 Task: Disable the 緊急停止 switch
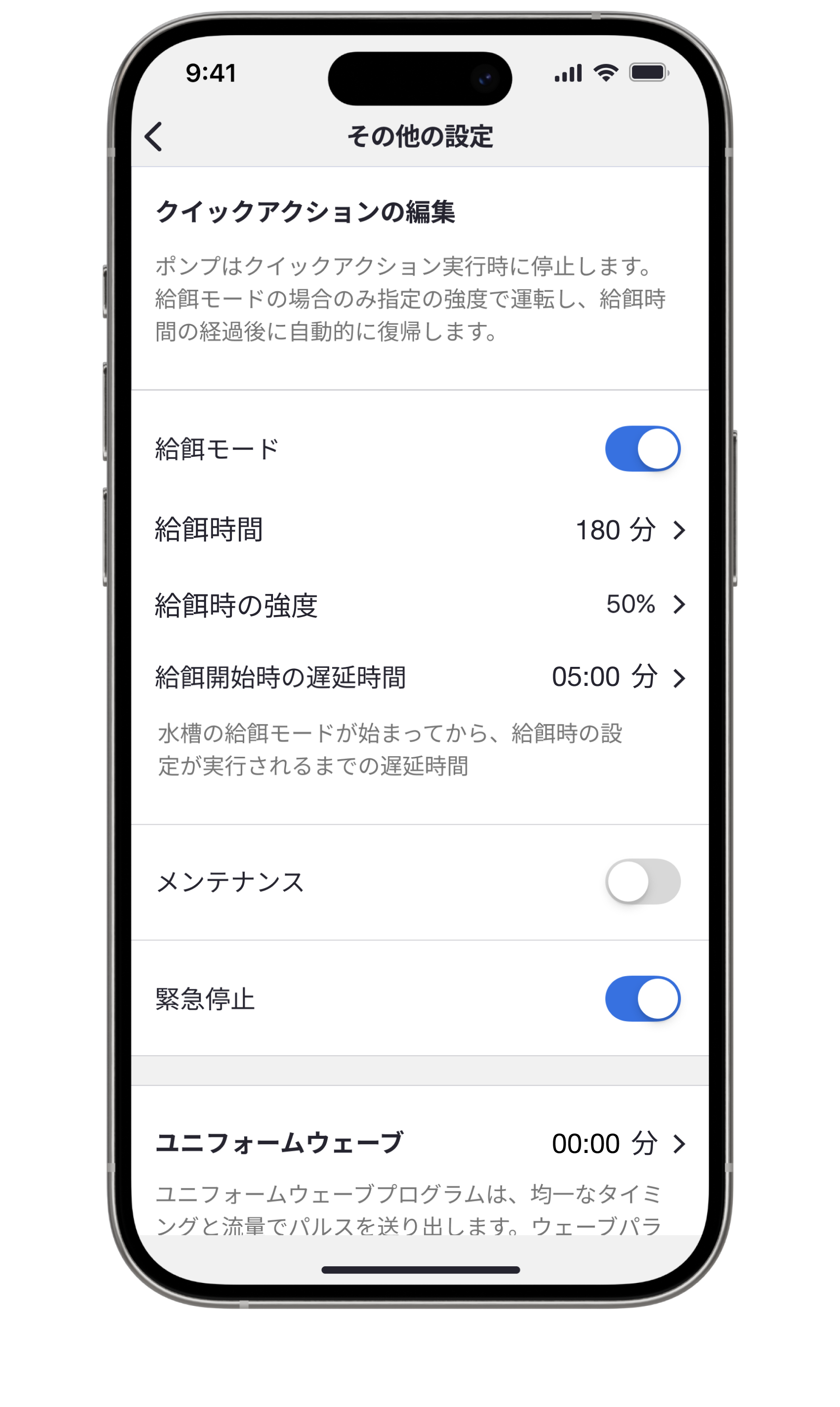[642, 998]
